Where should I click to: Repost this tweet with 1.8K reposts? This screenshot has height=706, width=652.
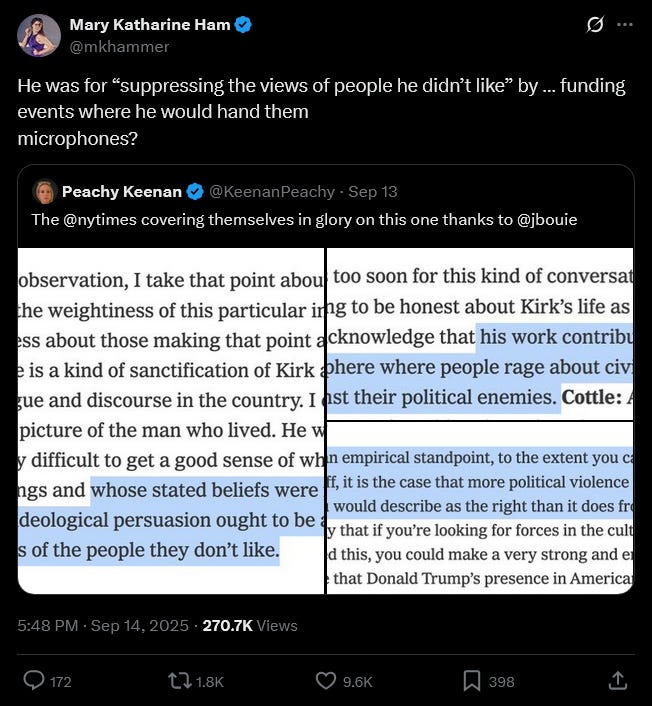coord(195,681)
